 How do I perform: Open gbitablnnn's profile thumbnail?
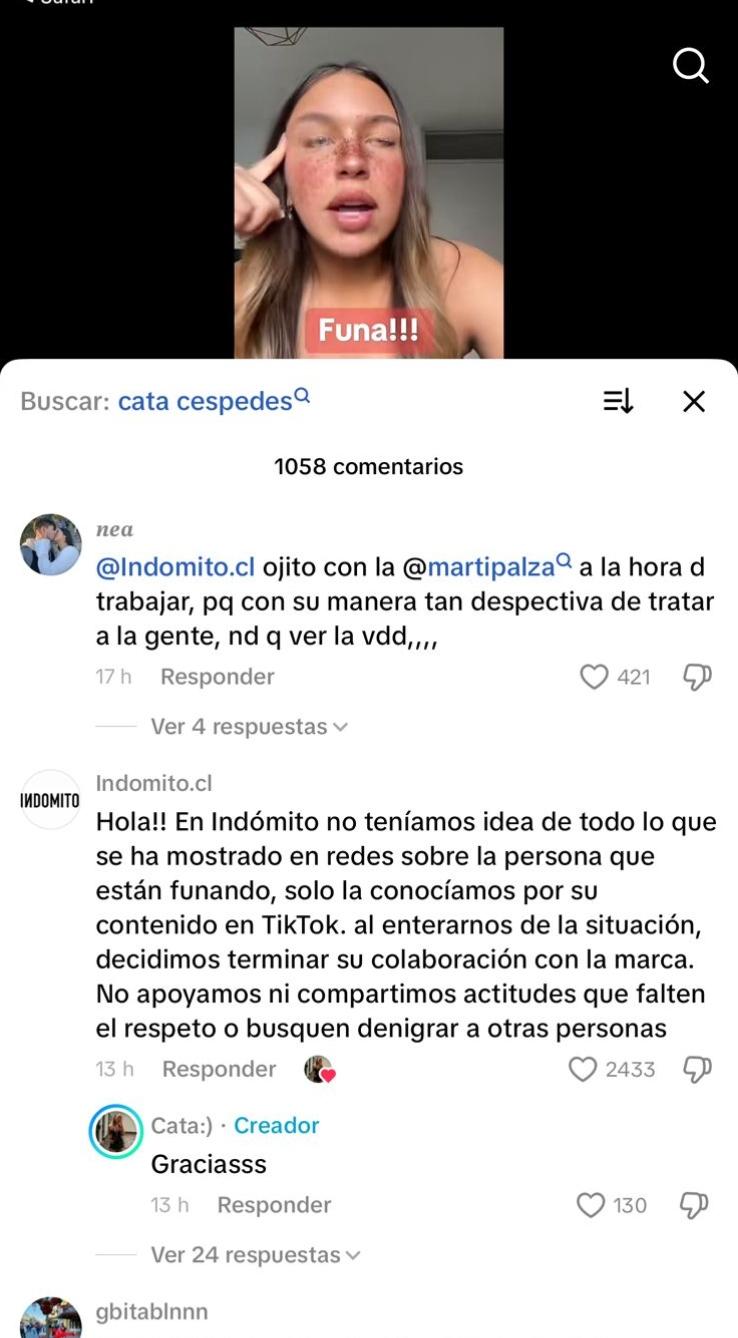point(50,1314)
